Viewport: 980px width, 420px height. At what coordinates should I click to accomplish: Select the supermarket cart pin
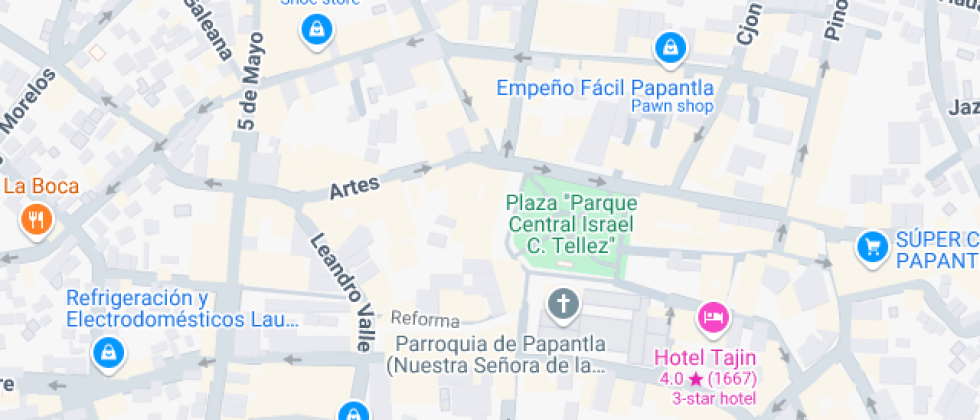872,246
